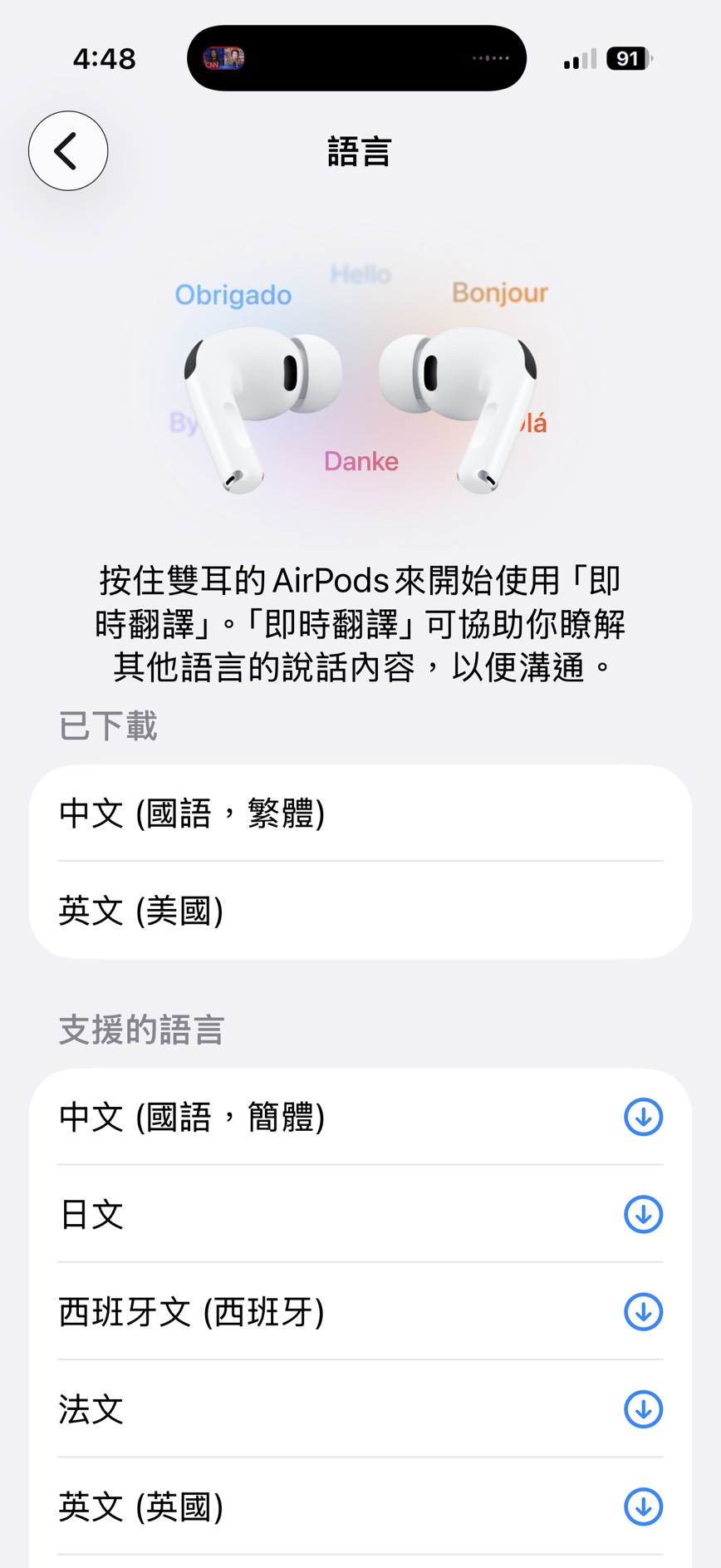Tap the 語言 title at the top
Image resolution: width=721 pixels, height=1568 pixels.
click(x=360, y=152)
